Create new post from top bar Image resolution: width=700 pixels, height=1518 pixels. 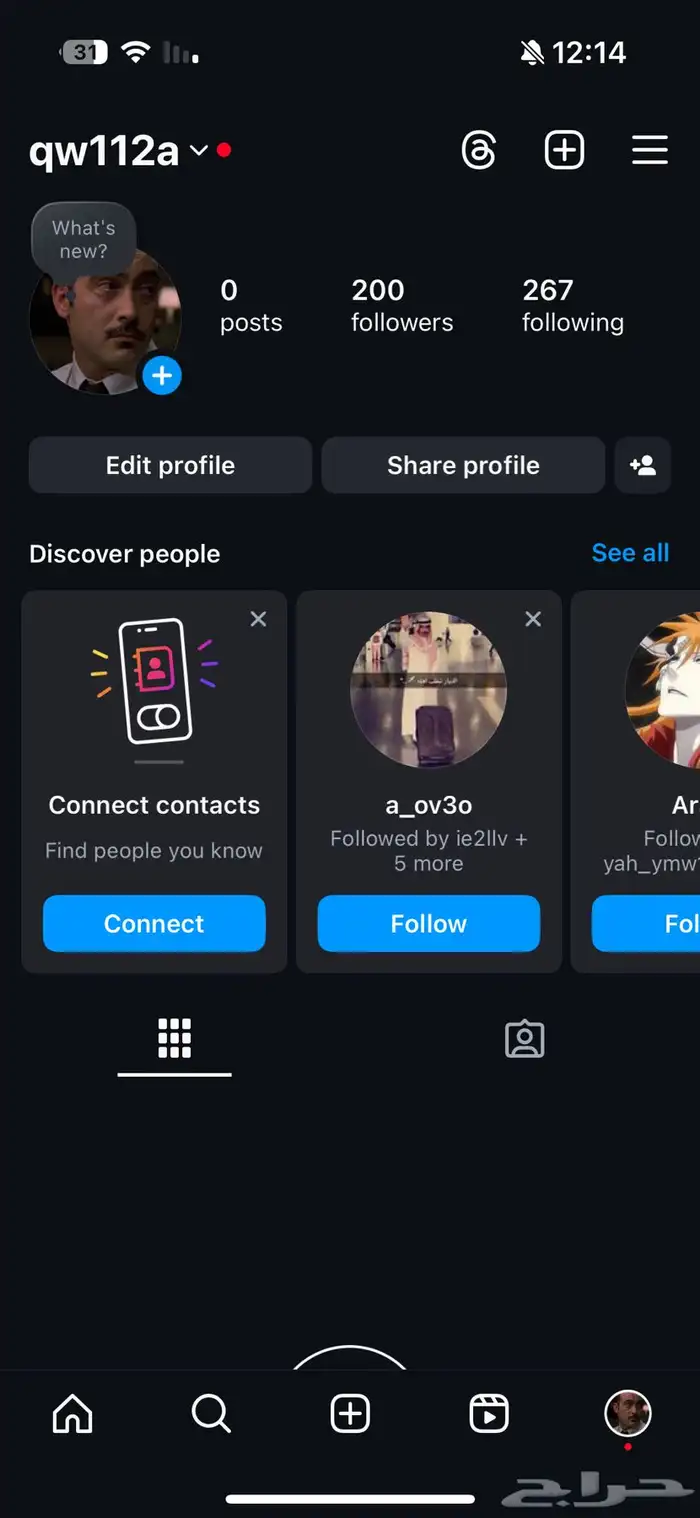click(x=564, y=151)
